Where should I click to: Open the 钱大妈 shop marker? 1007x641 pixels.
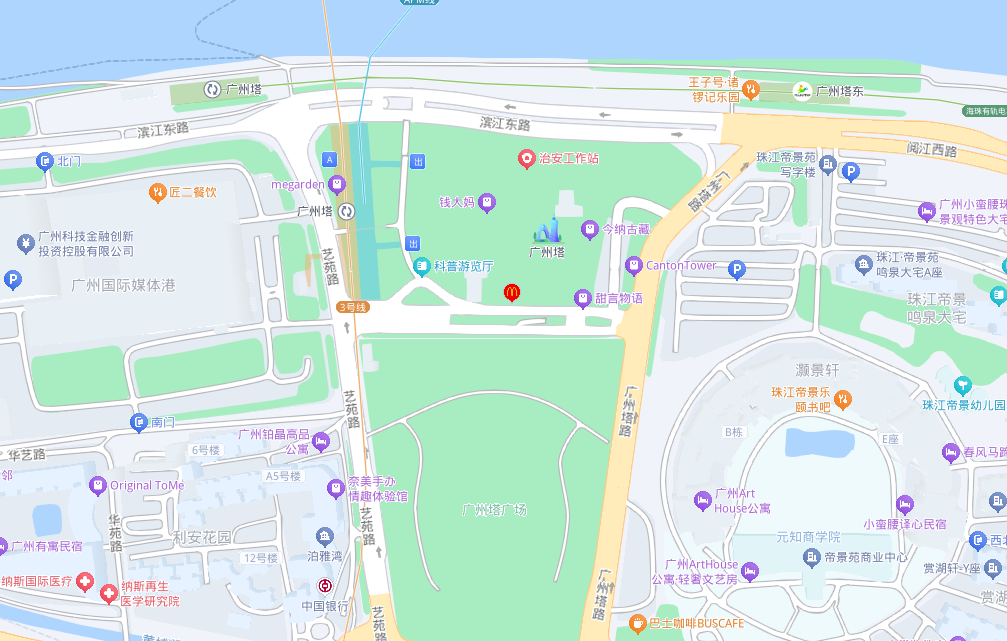coord(486,202)
